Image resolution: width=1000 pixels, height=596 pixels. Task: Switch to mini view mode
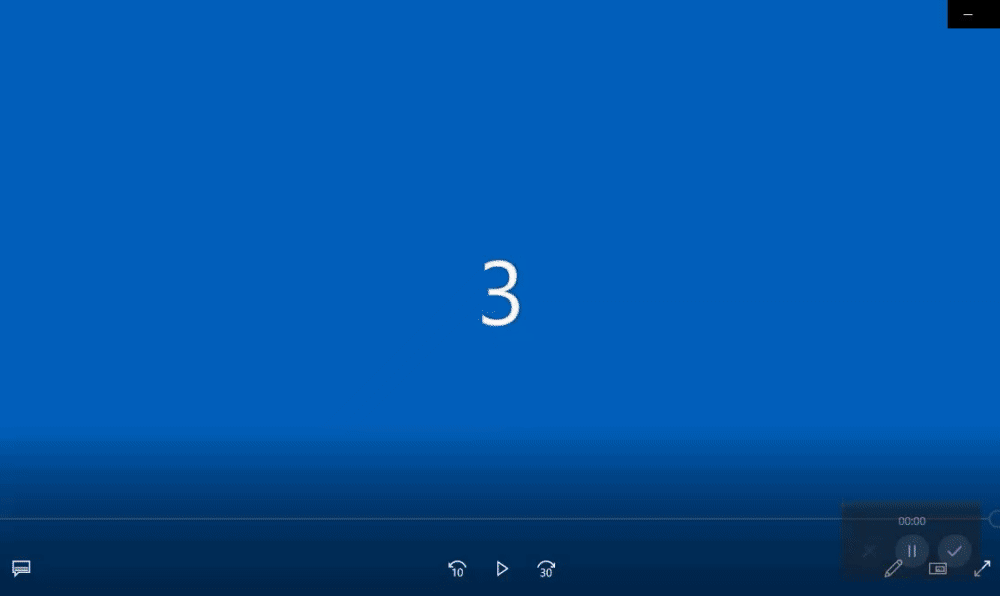point(938,568)
